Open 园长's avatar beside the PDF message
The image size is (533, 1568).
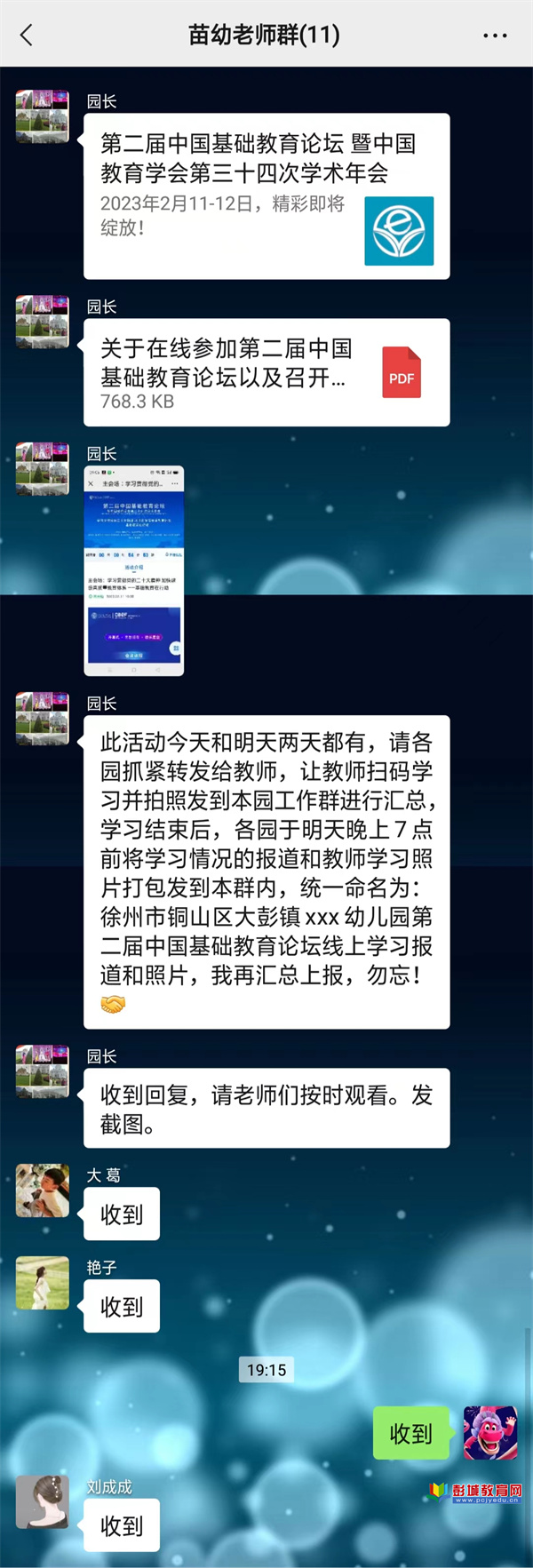[x=43, y=322]
